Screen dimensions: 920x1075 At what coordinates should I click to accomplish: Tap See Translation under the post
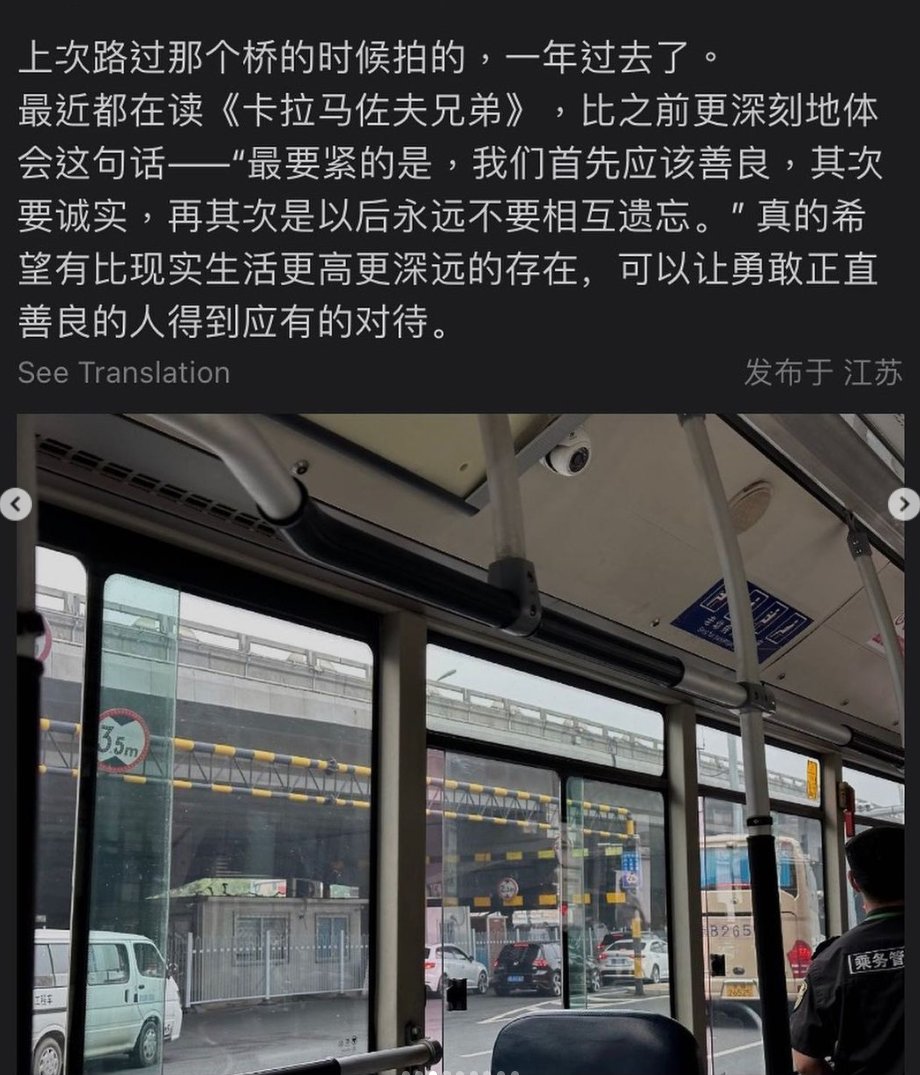(123, 373)
